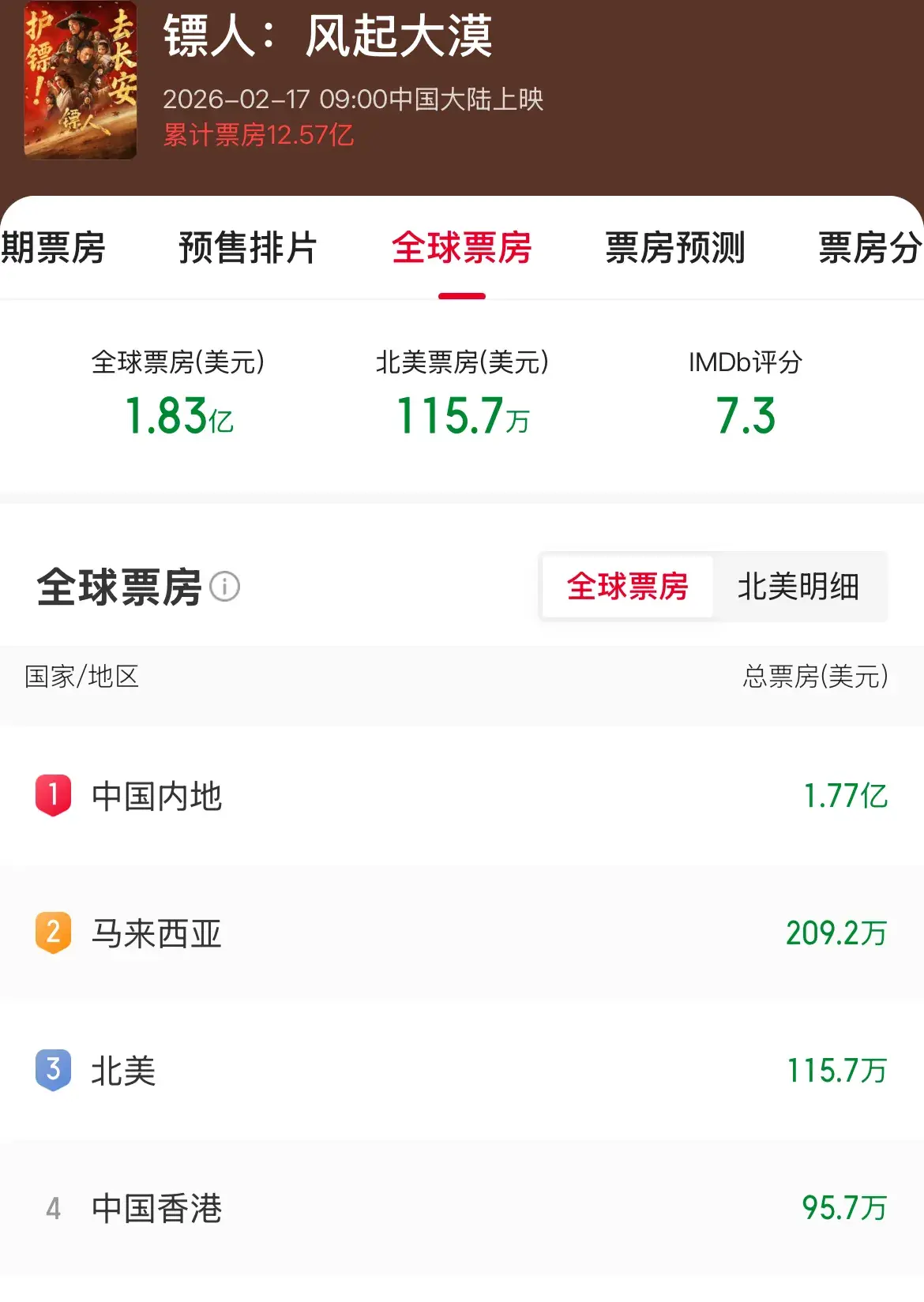The image size is (924, 1302).
Task: Select the 全球票房 top tab
Action: pos(461,248)
